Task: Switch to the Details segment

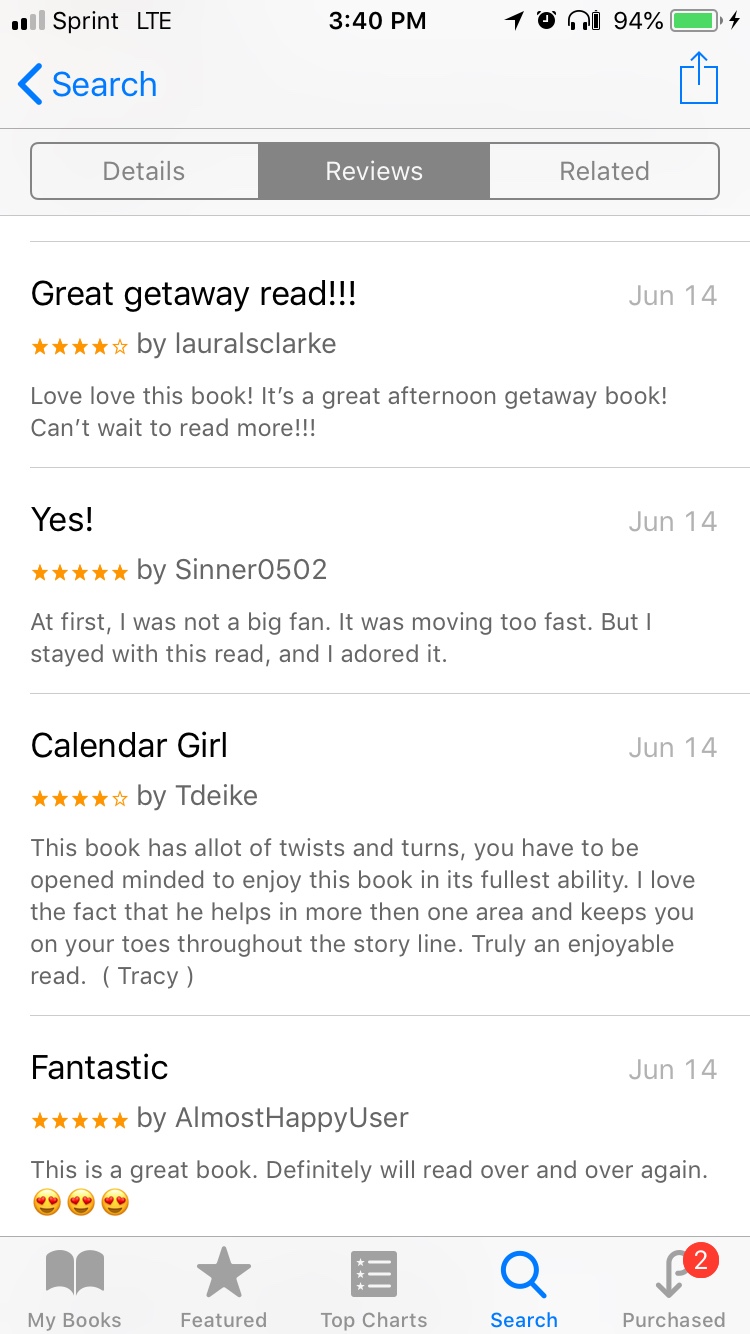Action: coord(145,171)
